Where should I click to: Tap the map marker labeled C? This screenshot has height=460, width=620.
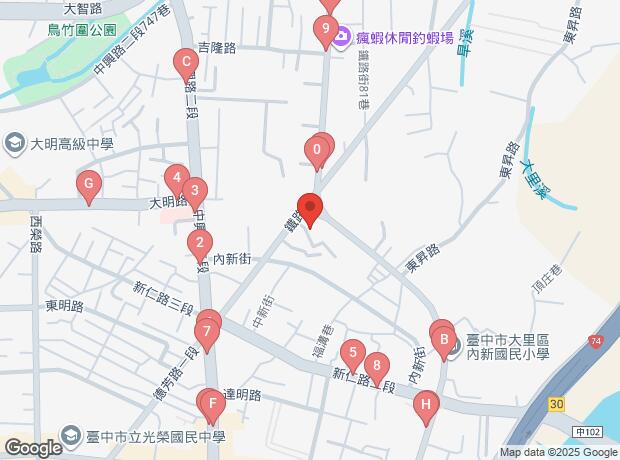(x=184, y=63)
